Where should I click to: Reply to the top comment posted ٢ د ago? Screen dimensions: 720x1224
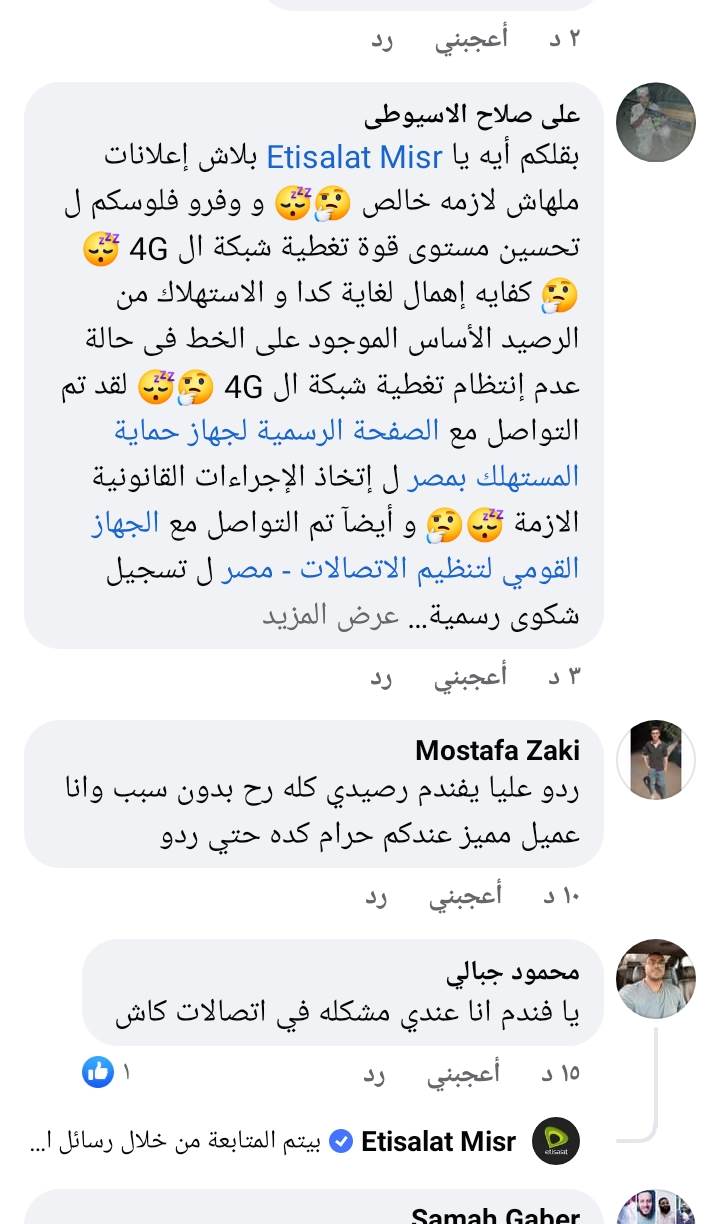point(382,39)
